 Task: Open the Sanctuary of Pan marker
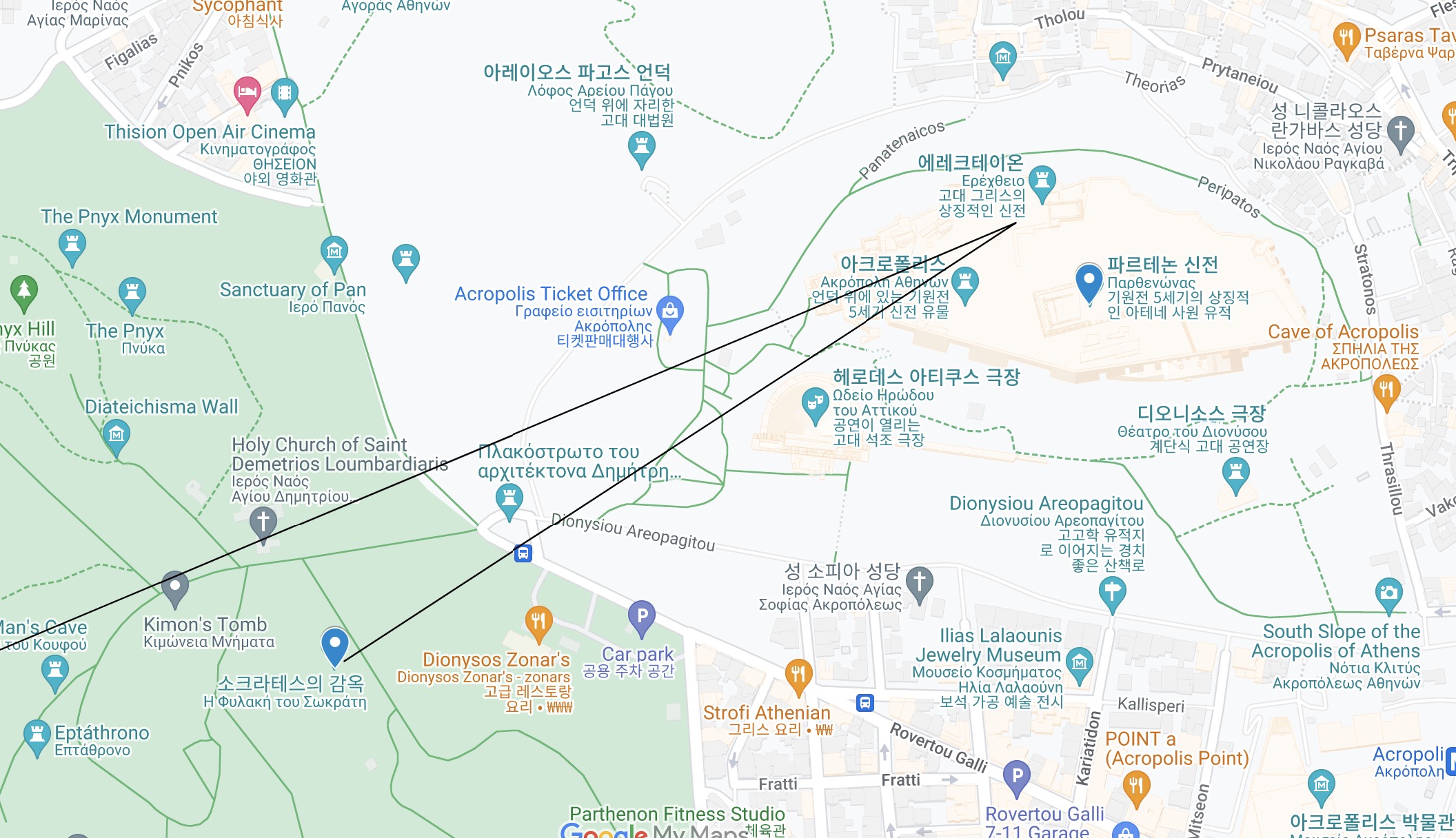tap(334, 253)
